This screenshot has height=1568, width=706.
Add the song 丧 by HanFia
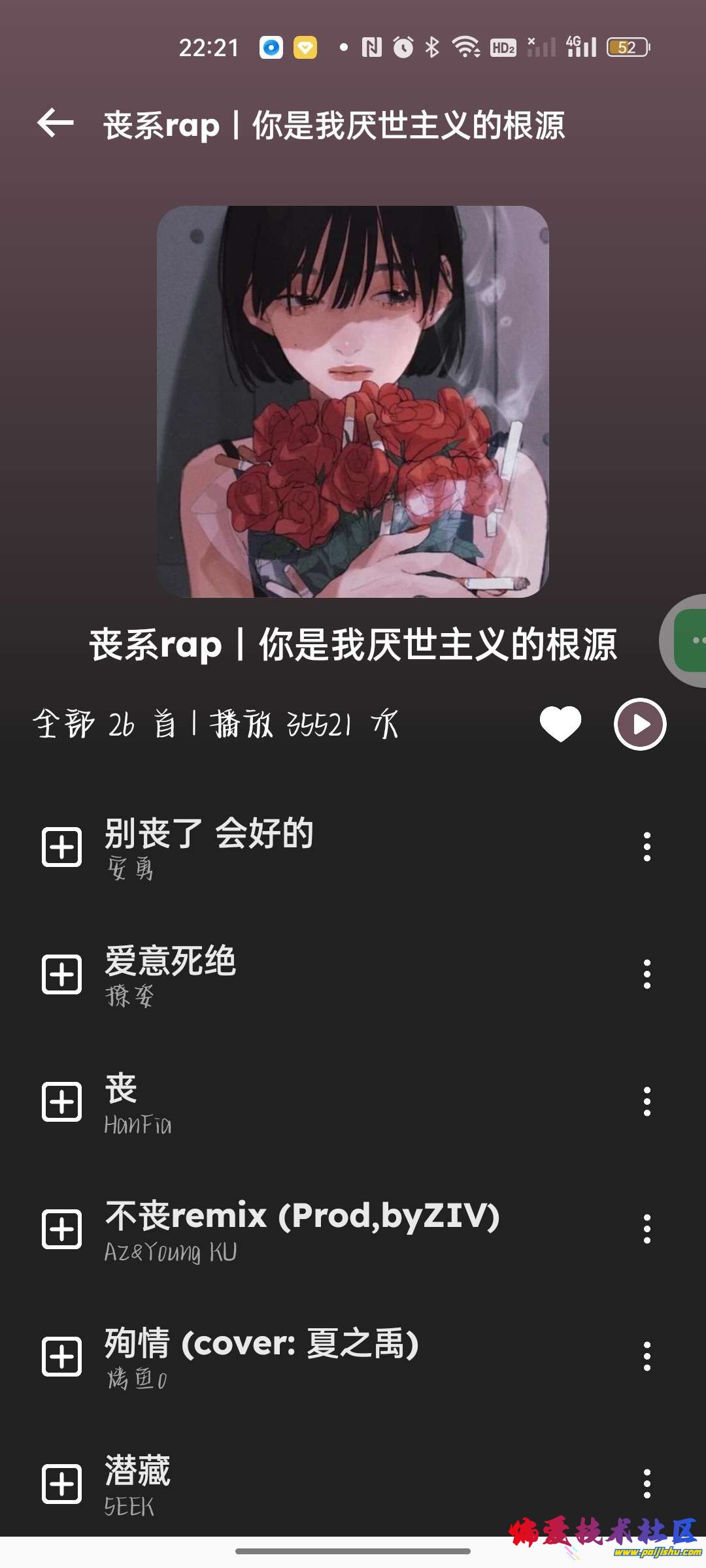pos(61,1102)
